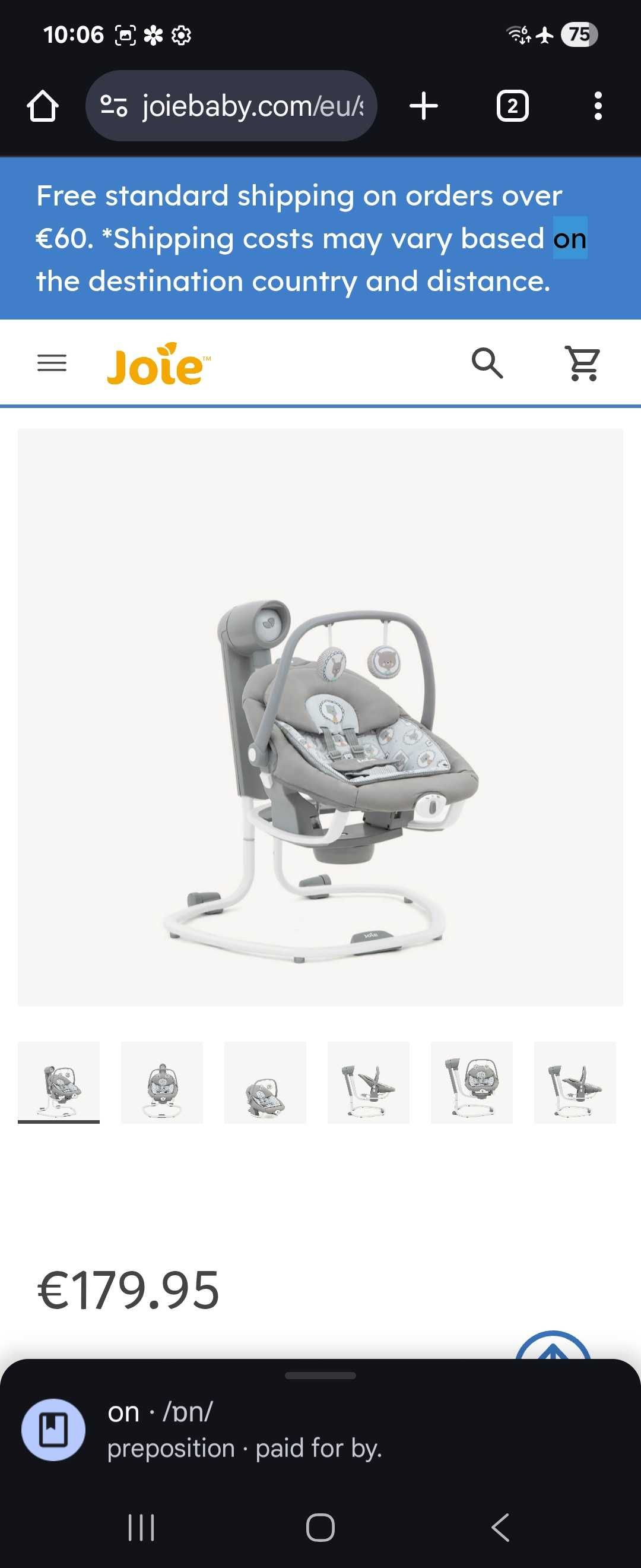Select the fourth product thumbnail

coord(369,1082)
